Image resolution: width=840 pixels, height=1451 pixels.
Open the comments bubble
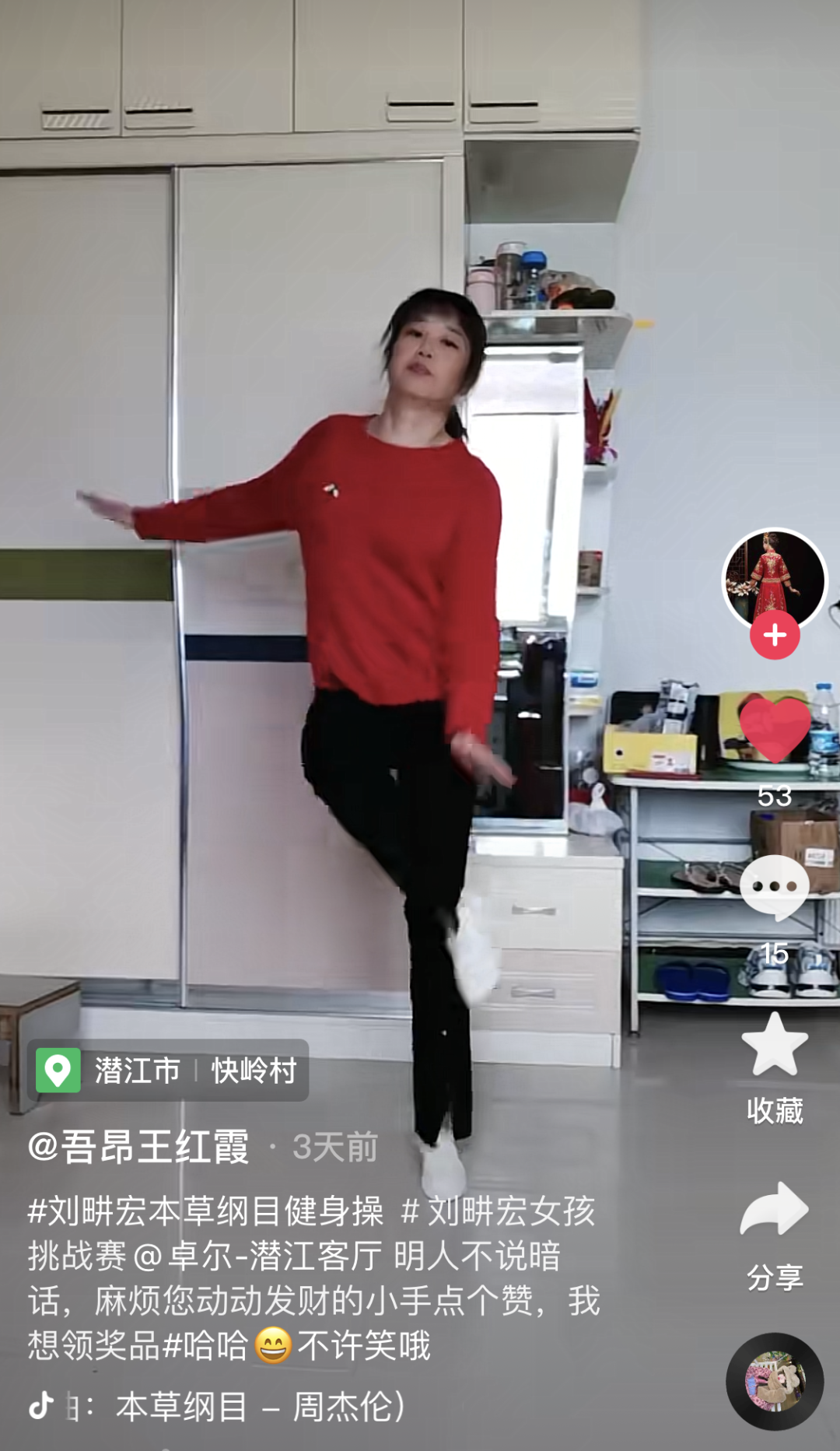[774, 887]
